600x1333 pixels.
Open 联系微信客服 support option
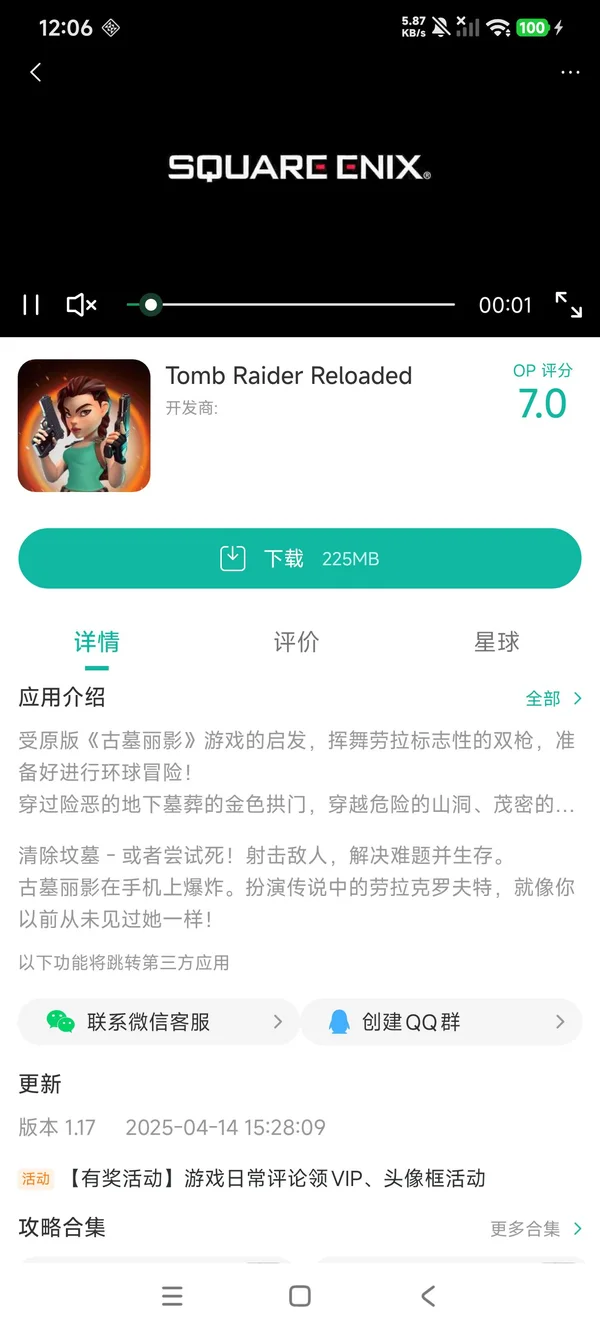[x=159, y=1022]
